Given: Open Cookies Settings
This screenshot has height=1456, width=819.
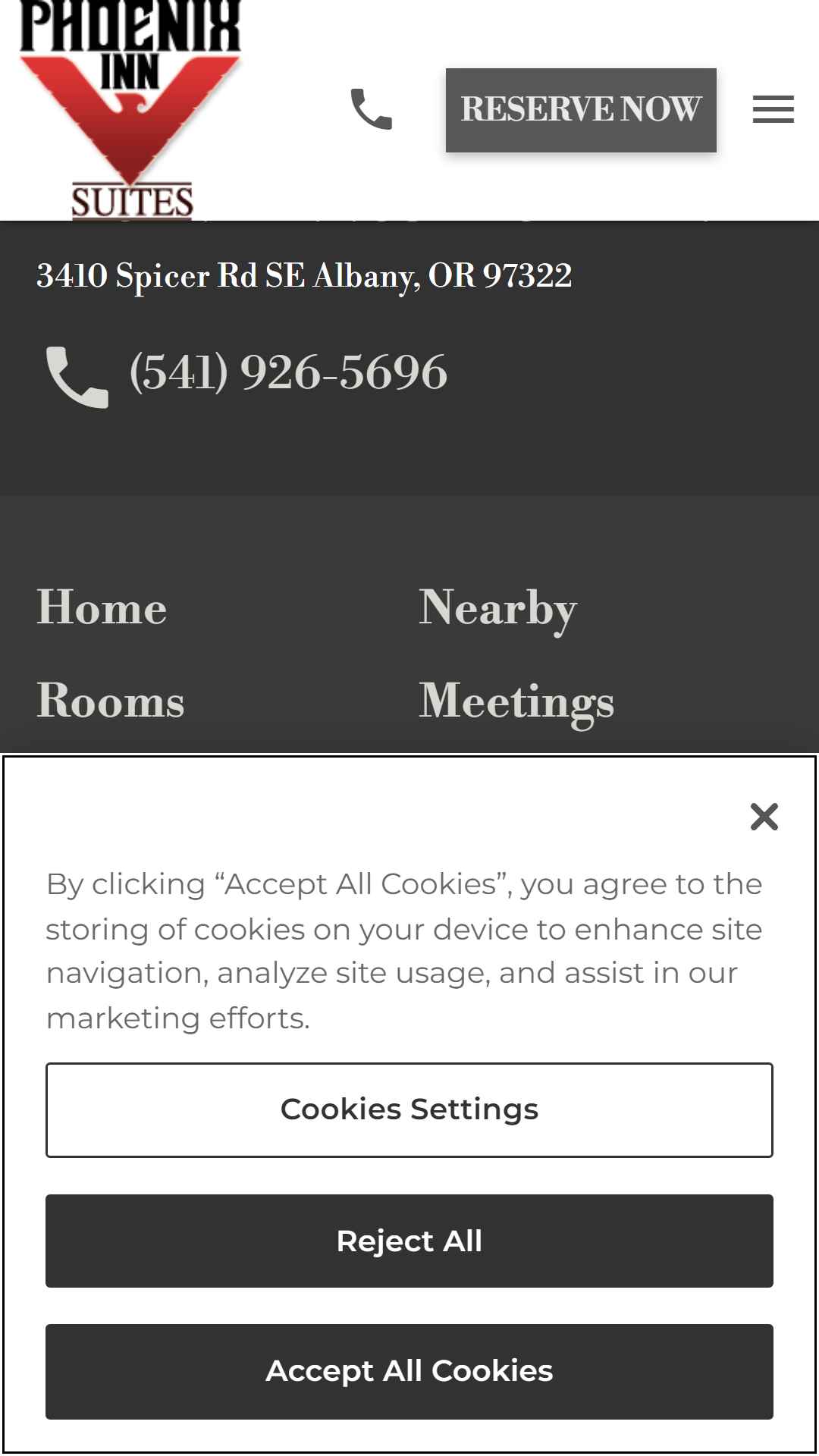Looking at the screenshot, I should [409, 1110].
